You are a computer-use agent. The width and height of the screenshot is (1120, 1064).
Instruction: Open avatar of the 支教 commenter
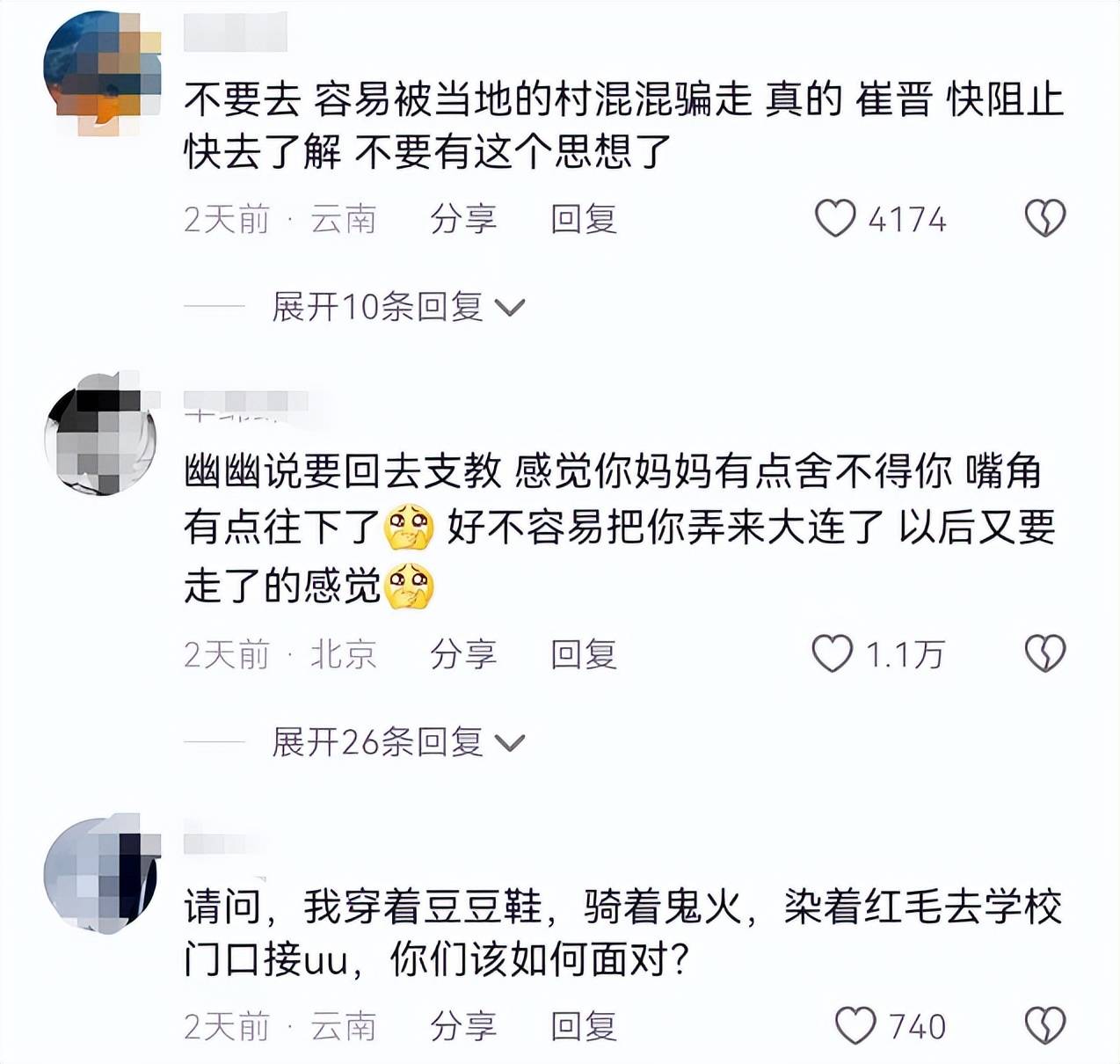(100, 434)
